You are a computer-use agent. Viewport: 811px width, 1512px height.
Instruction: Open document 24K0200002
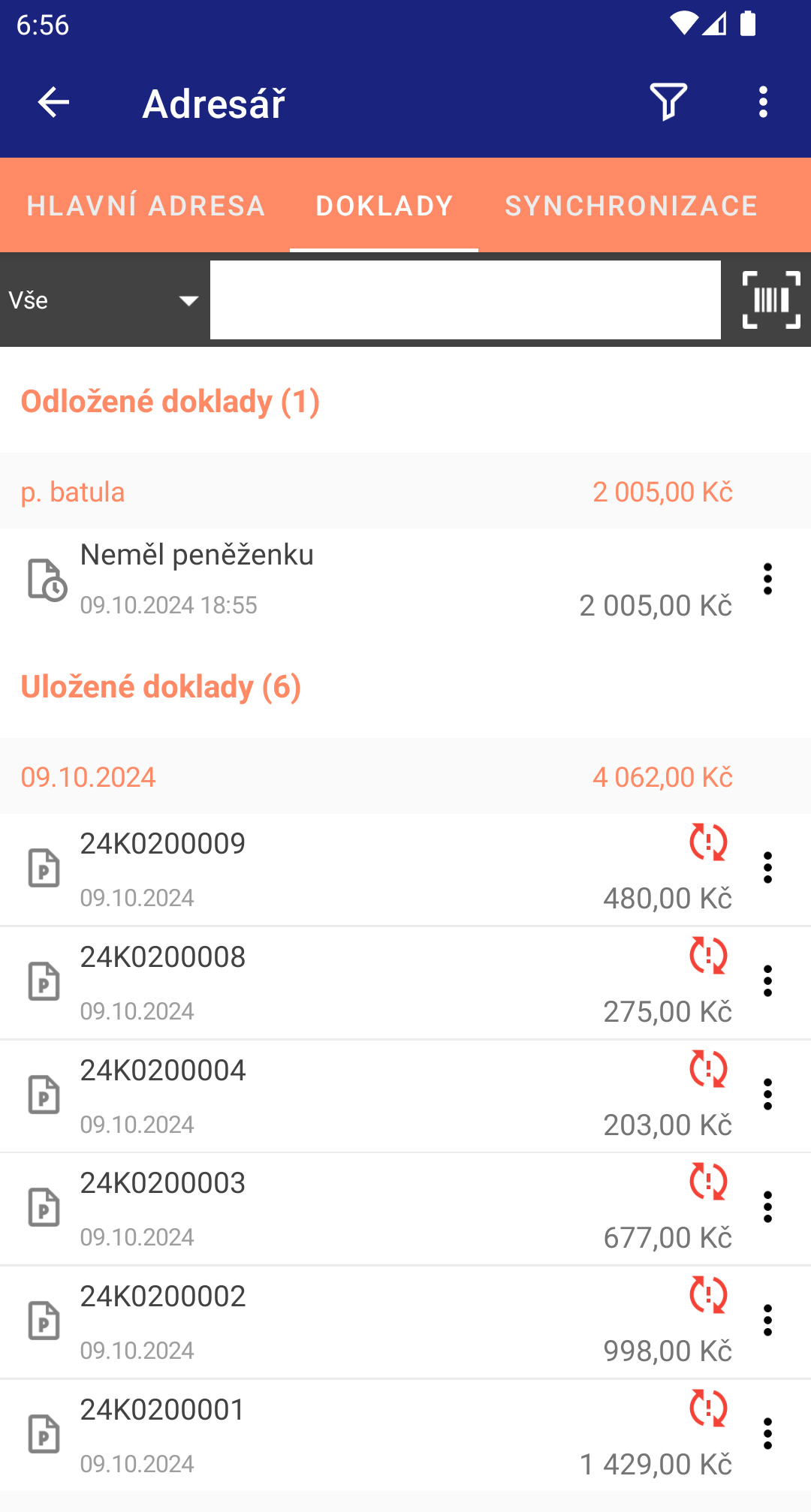click(375, 1322)
